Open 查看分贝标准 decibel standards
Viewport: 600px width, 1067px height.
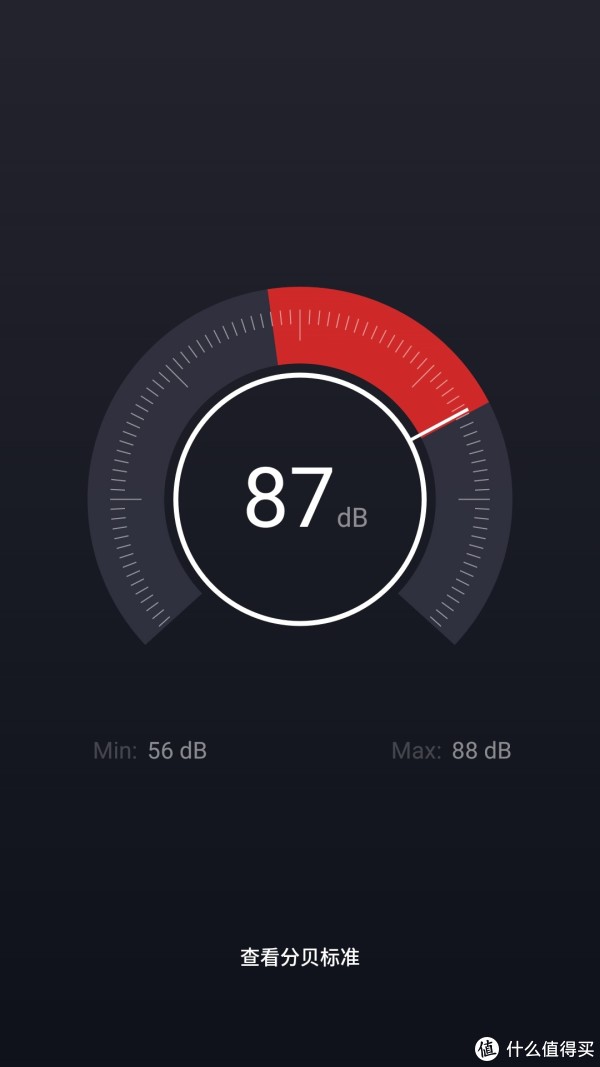click(299, 957)
